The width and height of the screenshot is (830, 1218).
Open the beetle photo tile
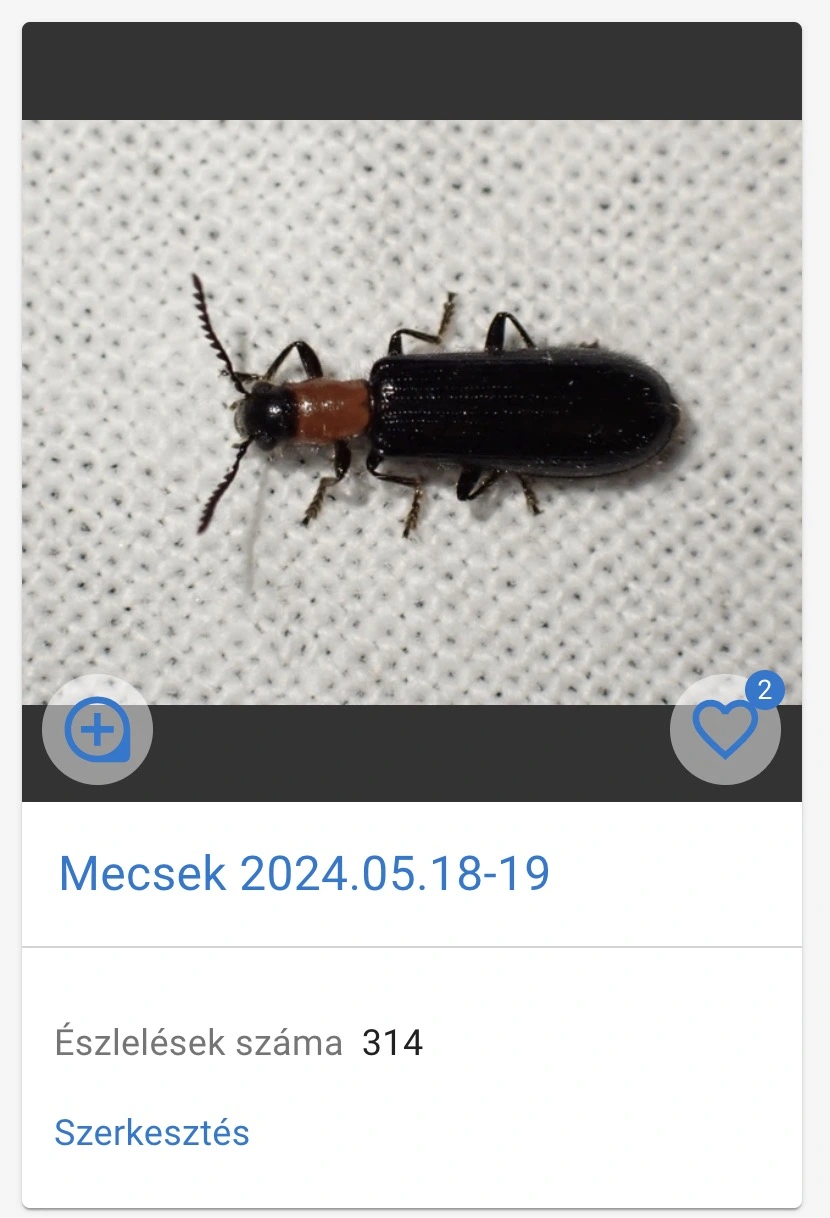412,410
